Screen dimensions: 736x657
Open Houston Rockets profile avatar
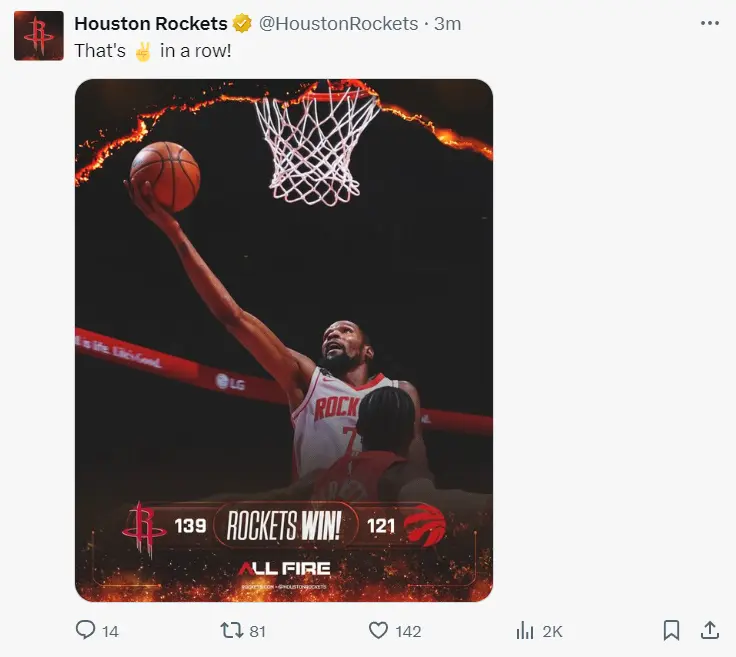pos(39,36)
